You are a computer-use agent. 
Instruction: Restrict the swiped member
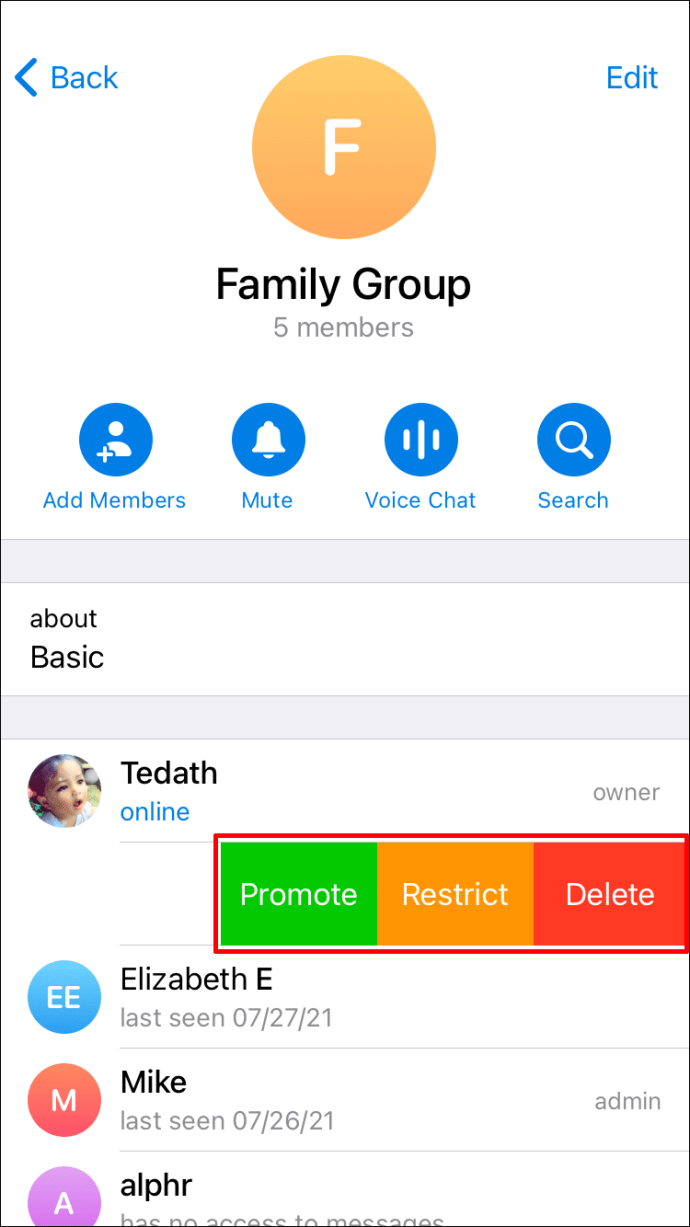tap(455, 894)
